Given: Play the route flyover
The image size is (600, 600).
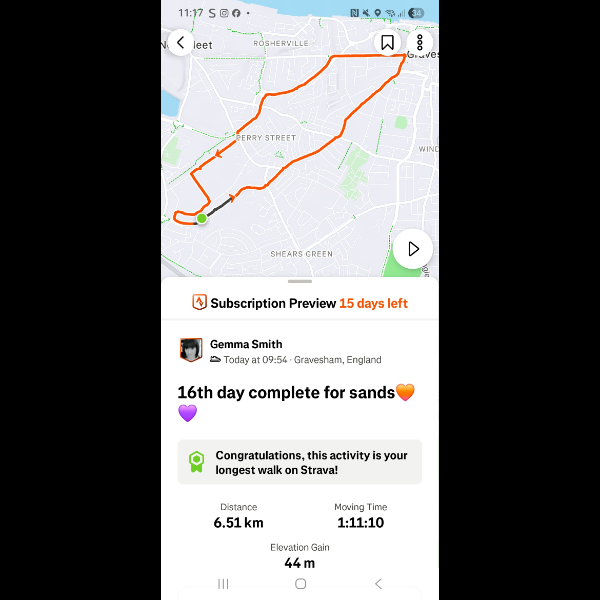Looking at the screenshot, I should [x=412, y=249].
